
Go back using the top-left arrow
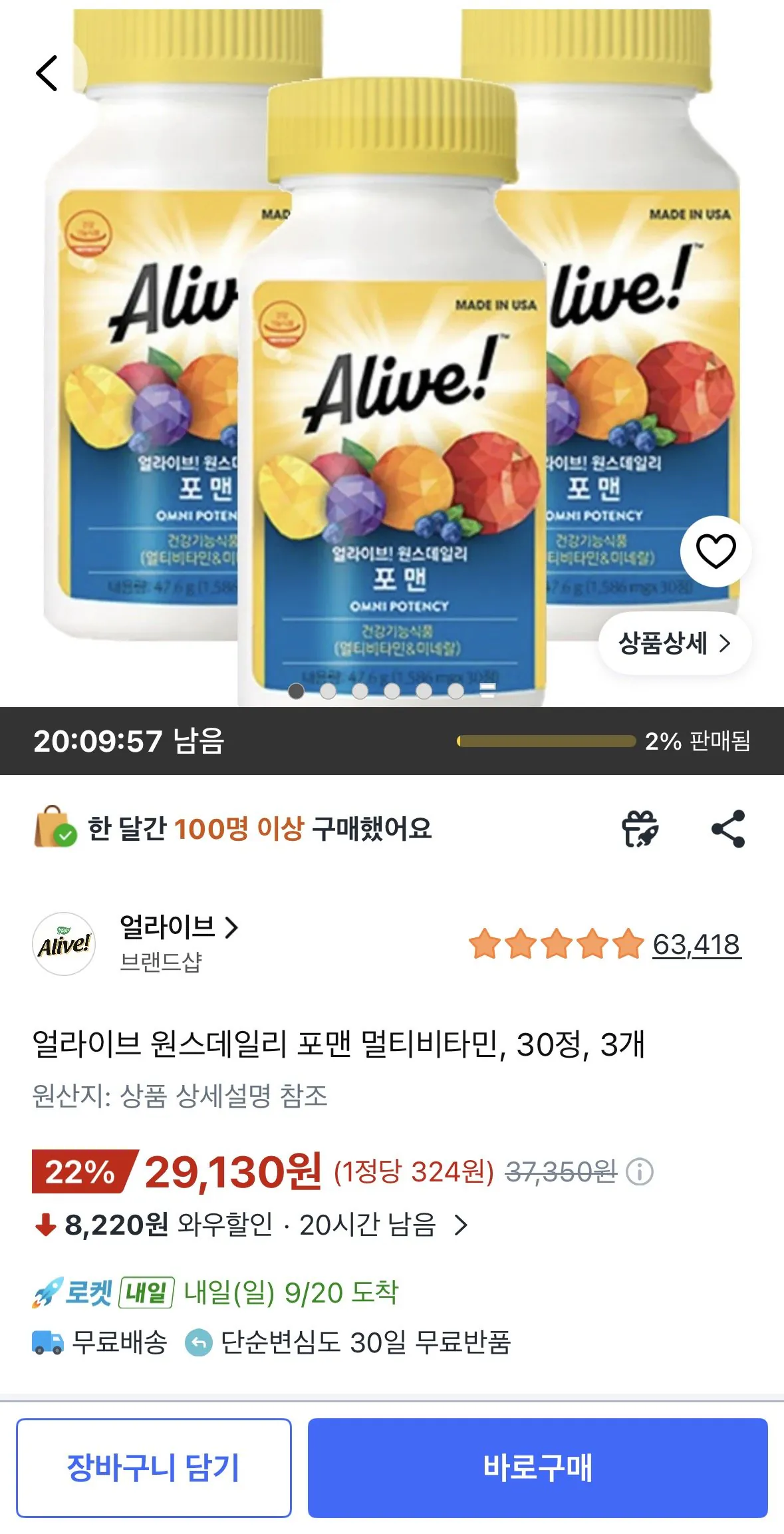47,73
